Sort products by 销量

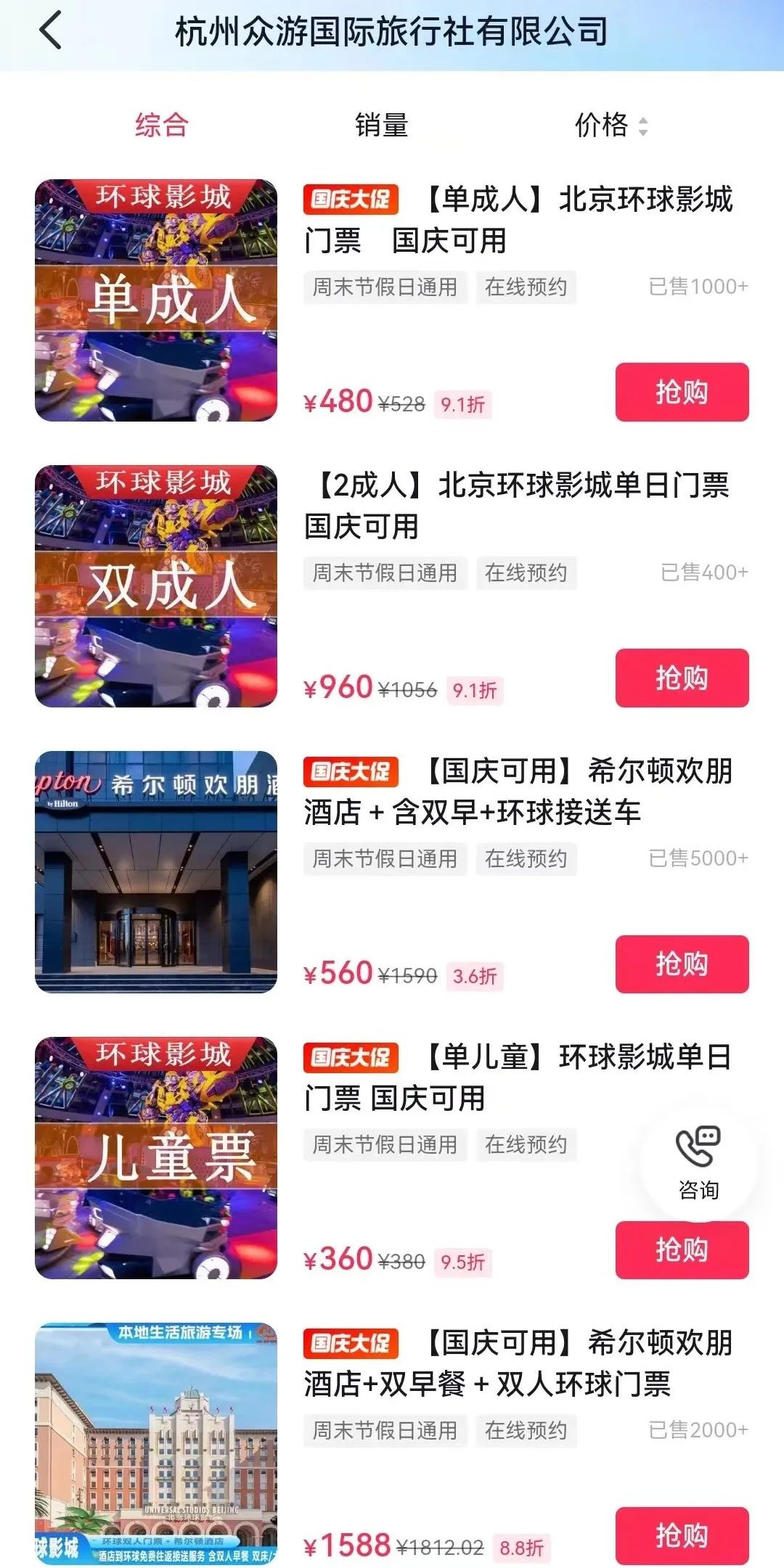381,125
